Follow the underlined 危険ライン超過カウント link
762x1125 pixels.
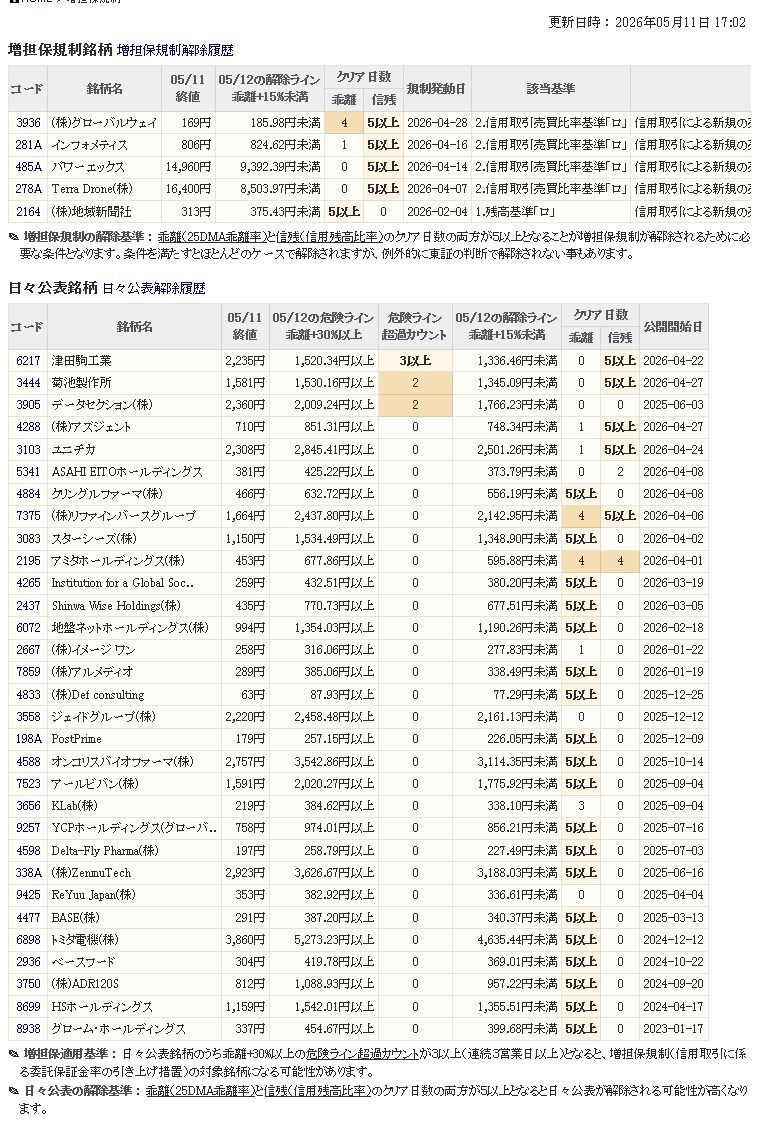point(362,1054)
